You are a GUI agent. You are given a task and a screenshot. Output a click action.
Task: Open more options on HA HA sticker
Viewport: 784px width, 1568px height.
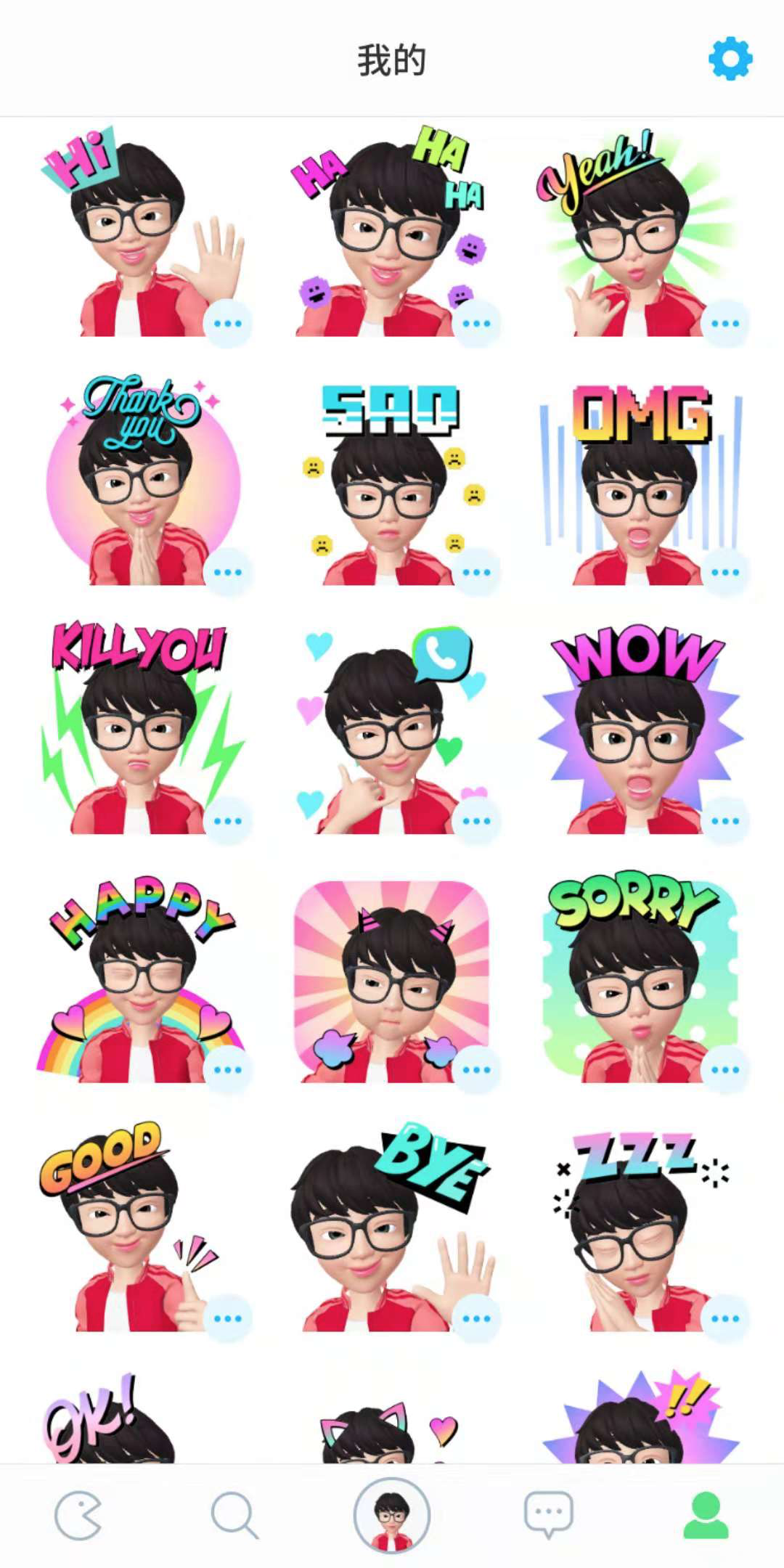click(x=476, y=324)
